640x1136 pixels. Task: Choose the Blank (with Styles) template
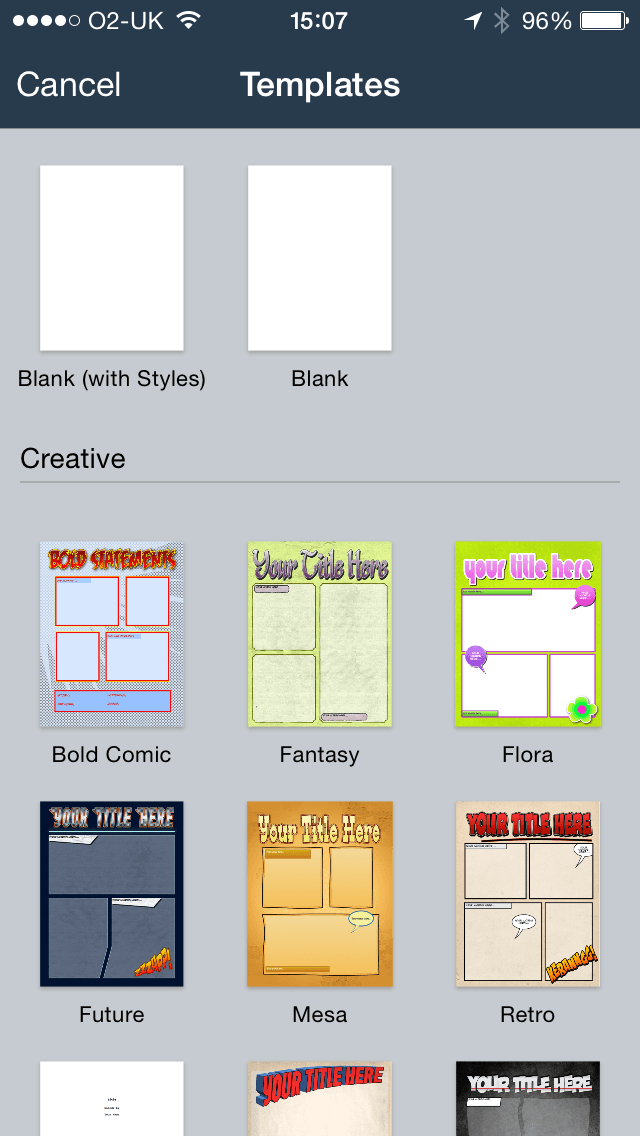pos(112,258)
